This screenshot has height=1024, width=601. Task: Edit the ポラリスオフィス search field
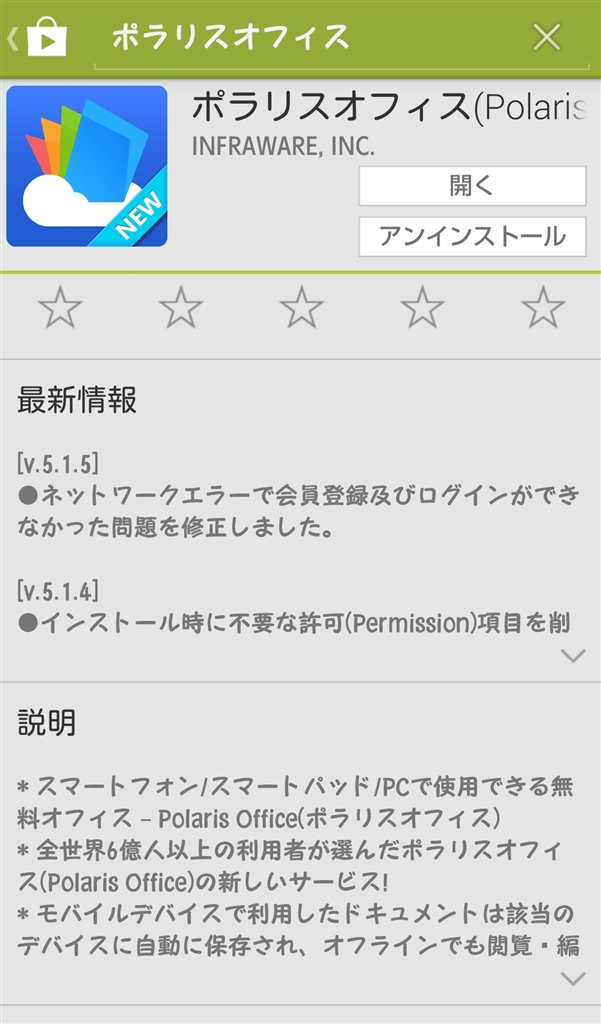(300, 38)
